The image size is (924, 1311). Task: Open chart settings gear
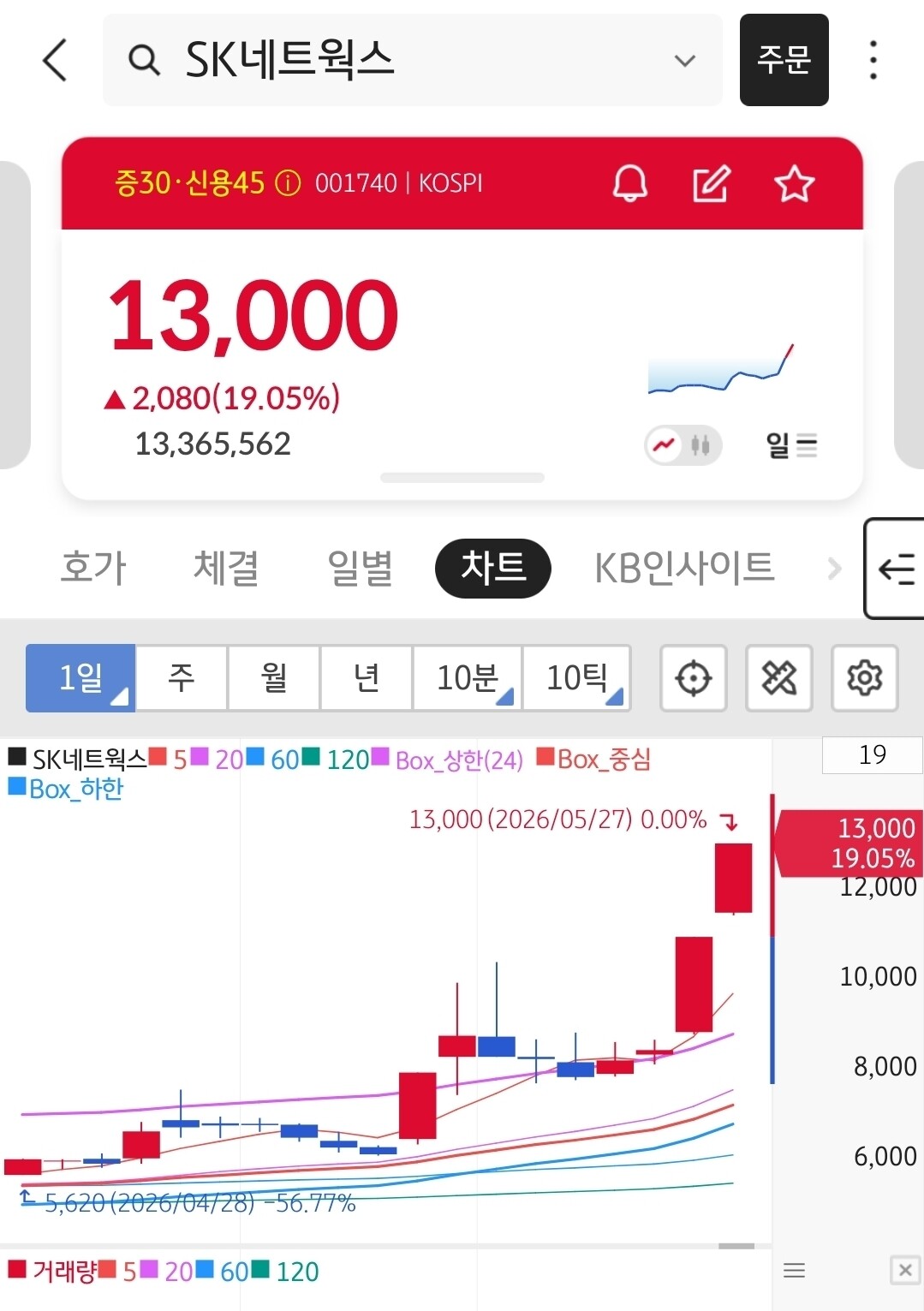click(865, 678)
